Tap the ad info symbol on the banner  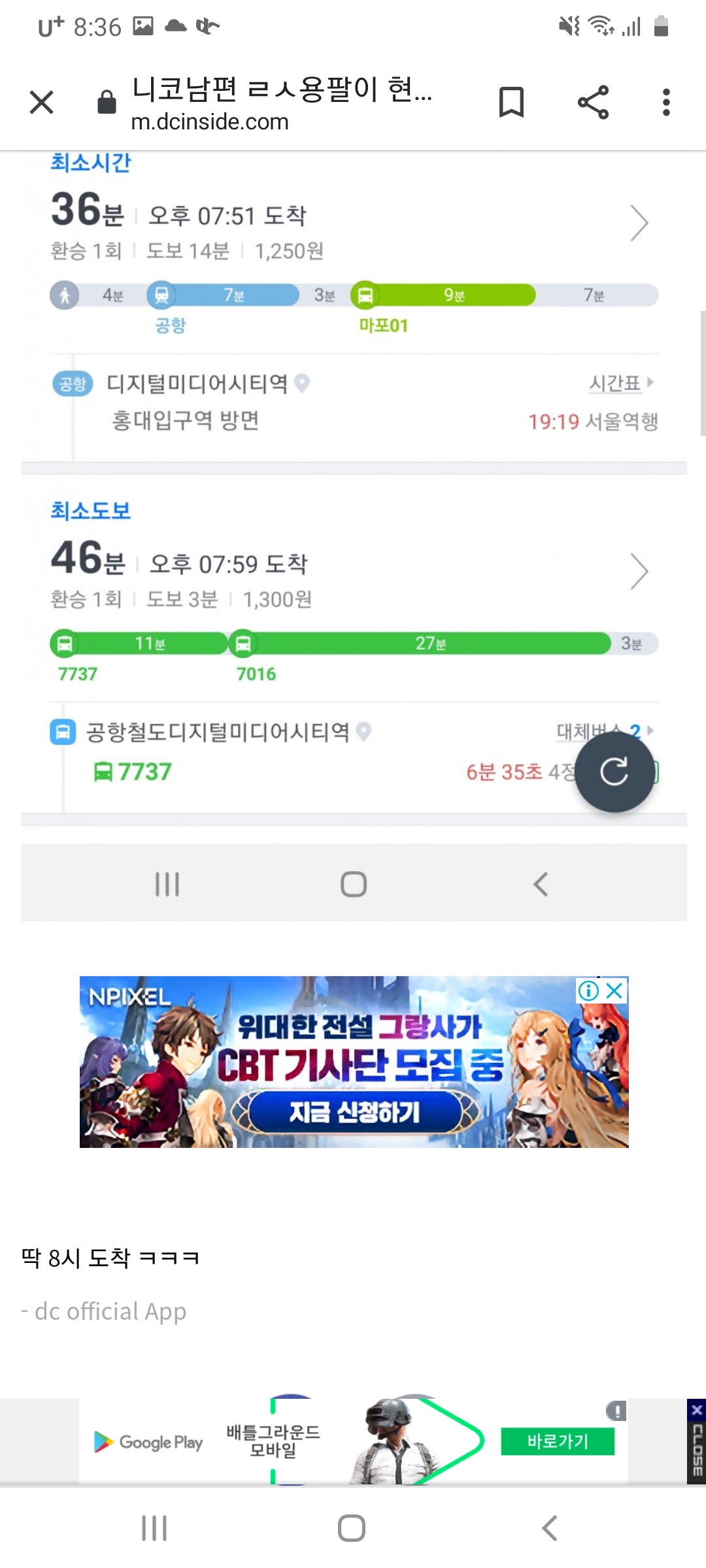590,991
